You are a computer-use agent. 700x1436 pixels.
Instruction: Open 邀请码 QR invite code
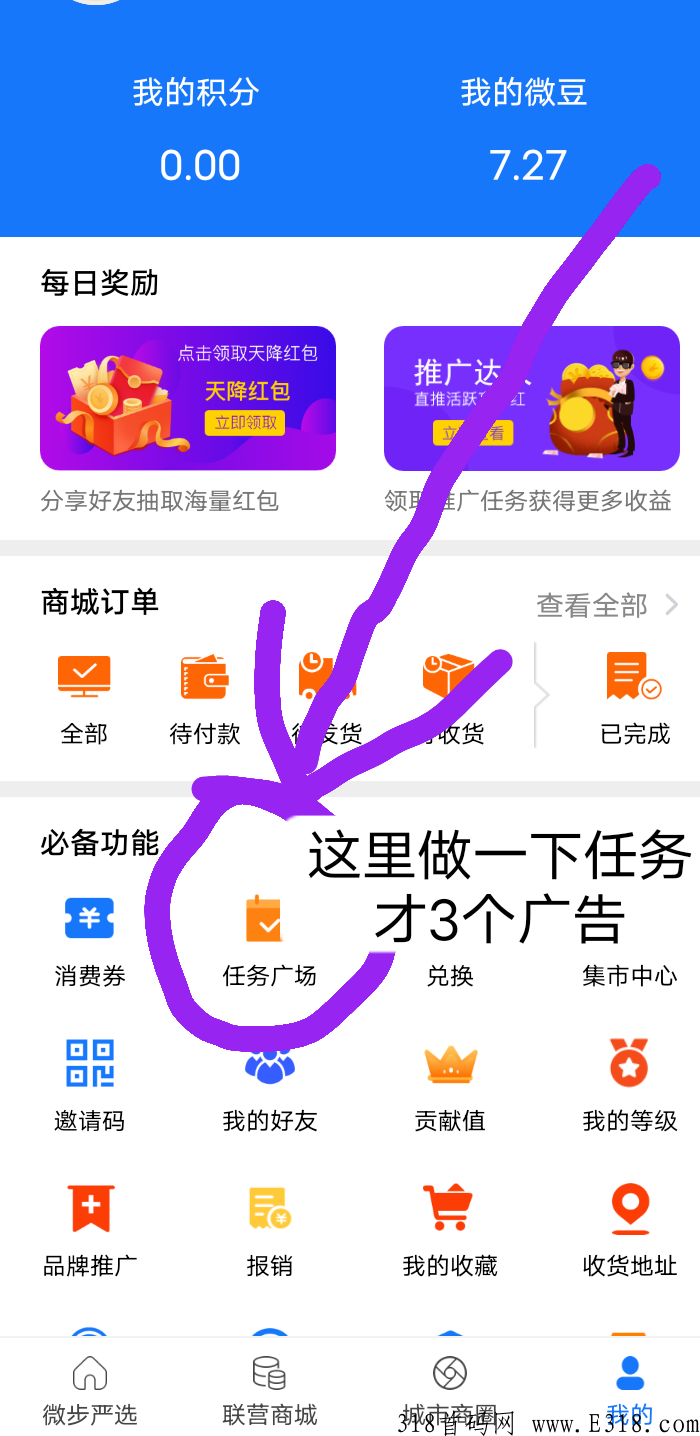(90, 1083)
